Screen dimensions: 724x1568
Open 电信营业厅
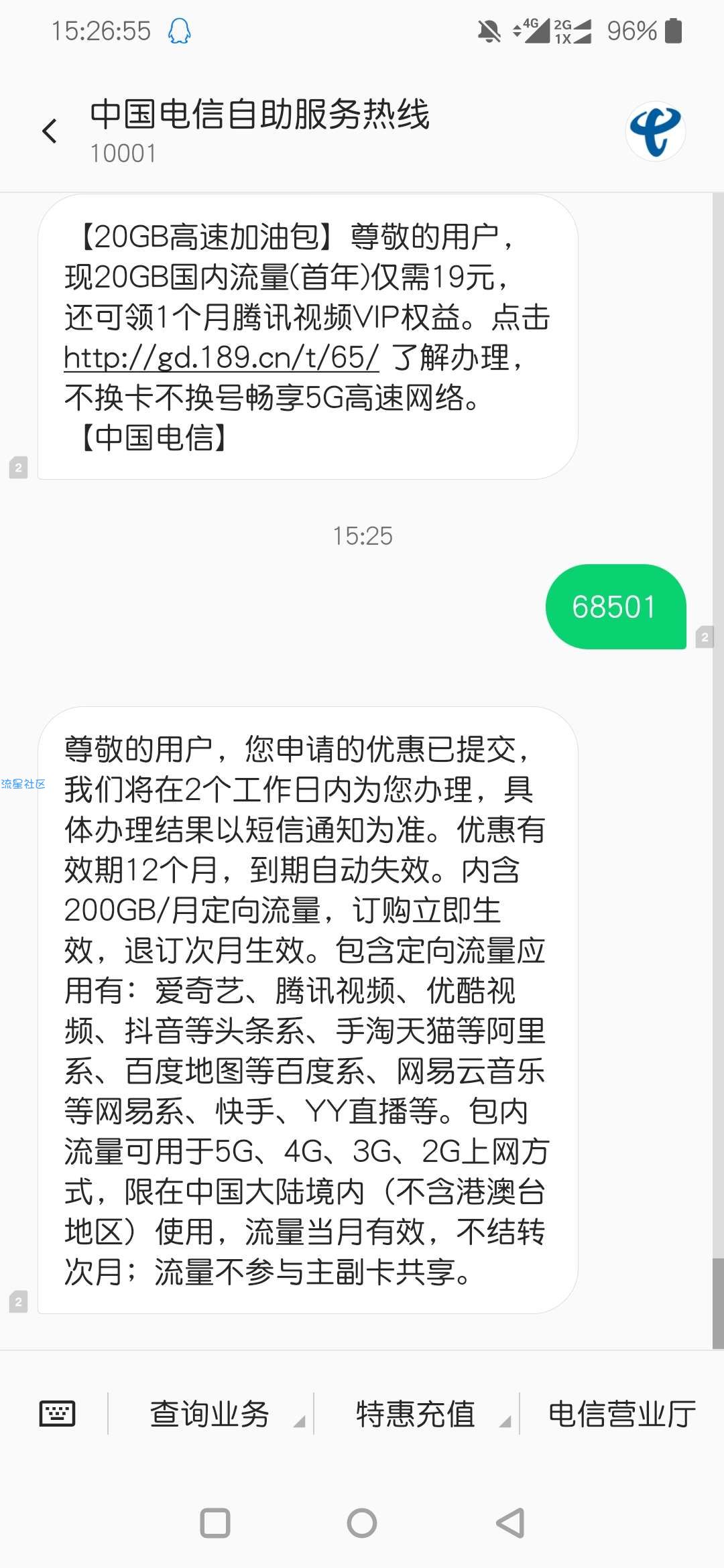(x=621, y=1414)
